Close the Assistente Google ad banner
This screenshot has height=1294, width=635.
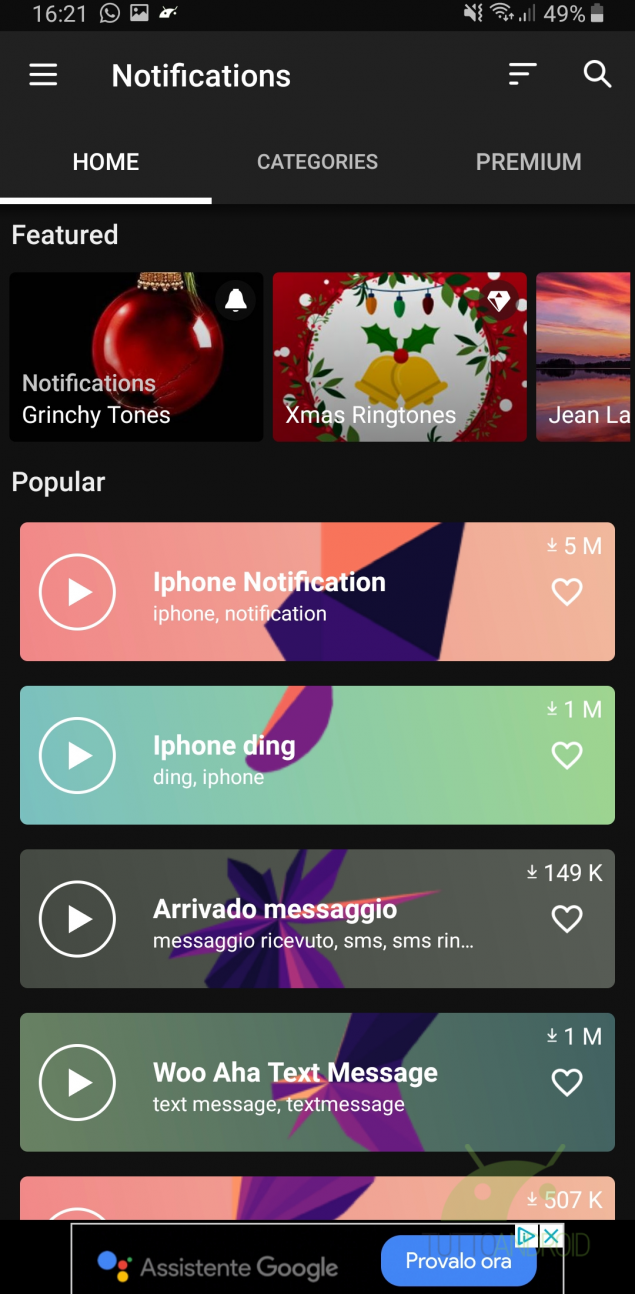tap(550, 1236)
